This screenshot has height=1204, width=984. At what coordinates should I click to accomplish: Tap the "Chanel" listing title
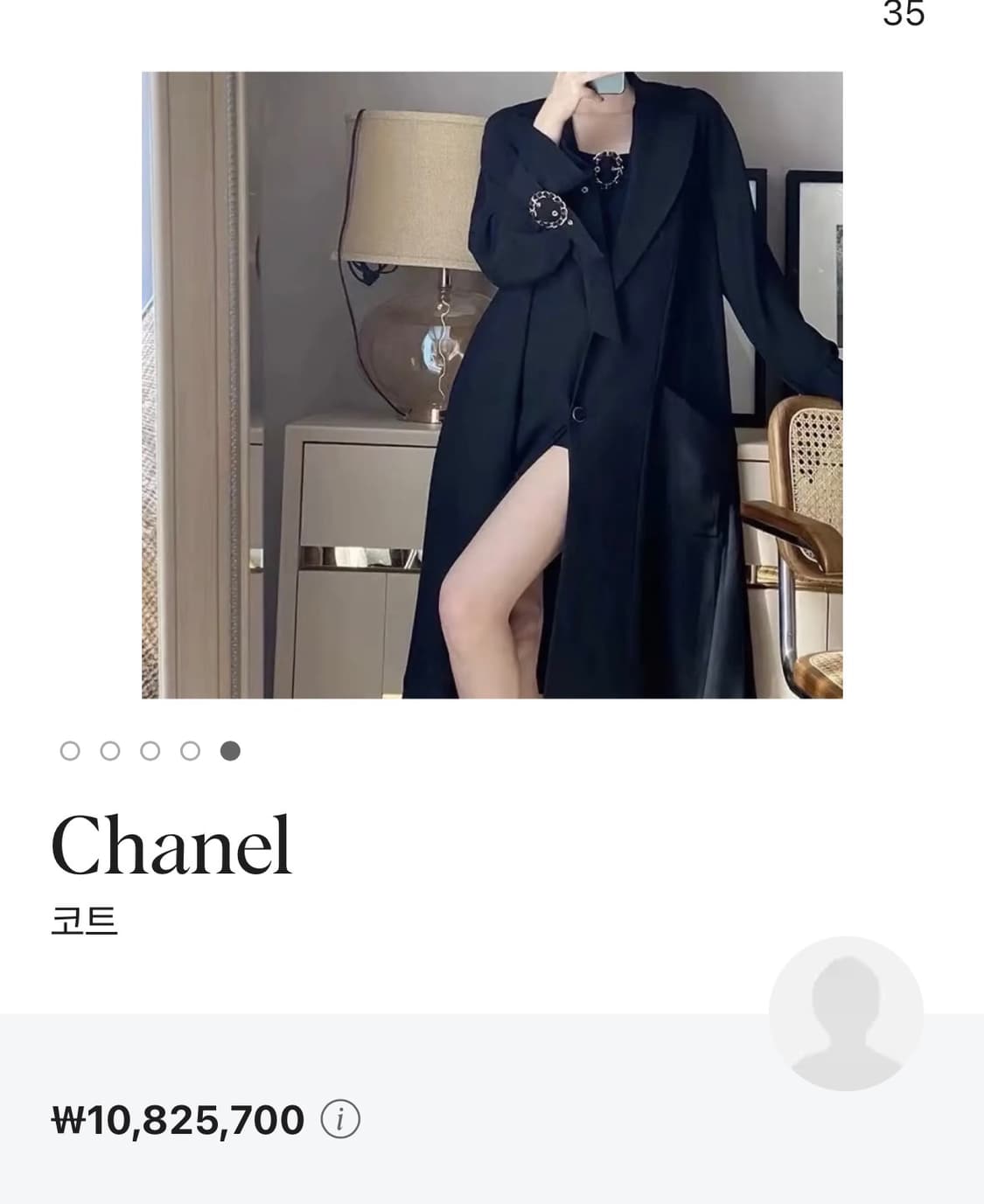pos(171,842)
